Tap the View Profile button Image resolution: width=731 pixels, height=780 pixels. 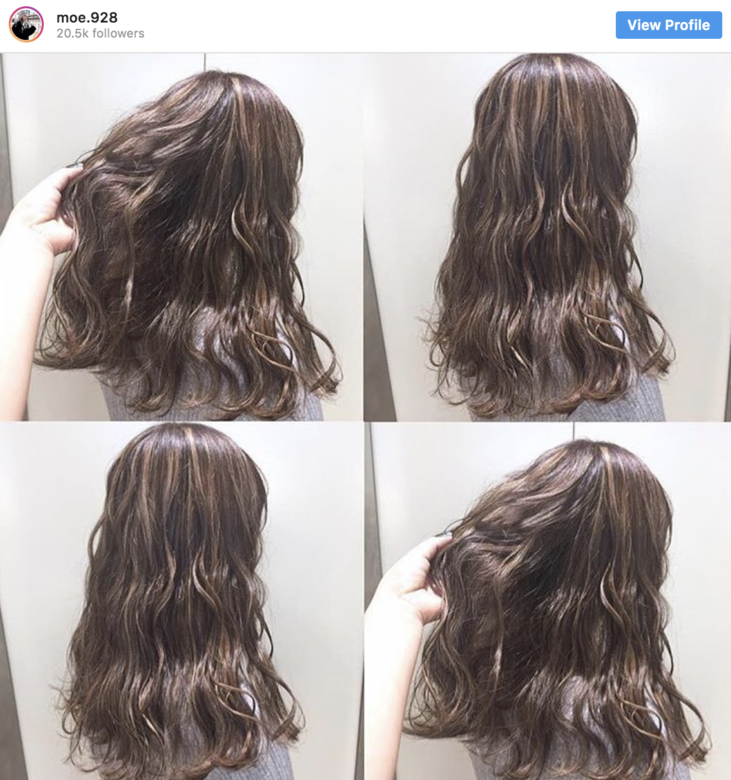(668, 25)
